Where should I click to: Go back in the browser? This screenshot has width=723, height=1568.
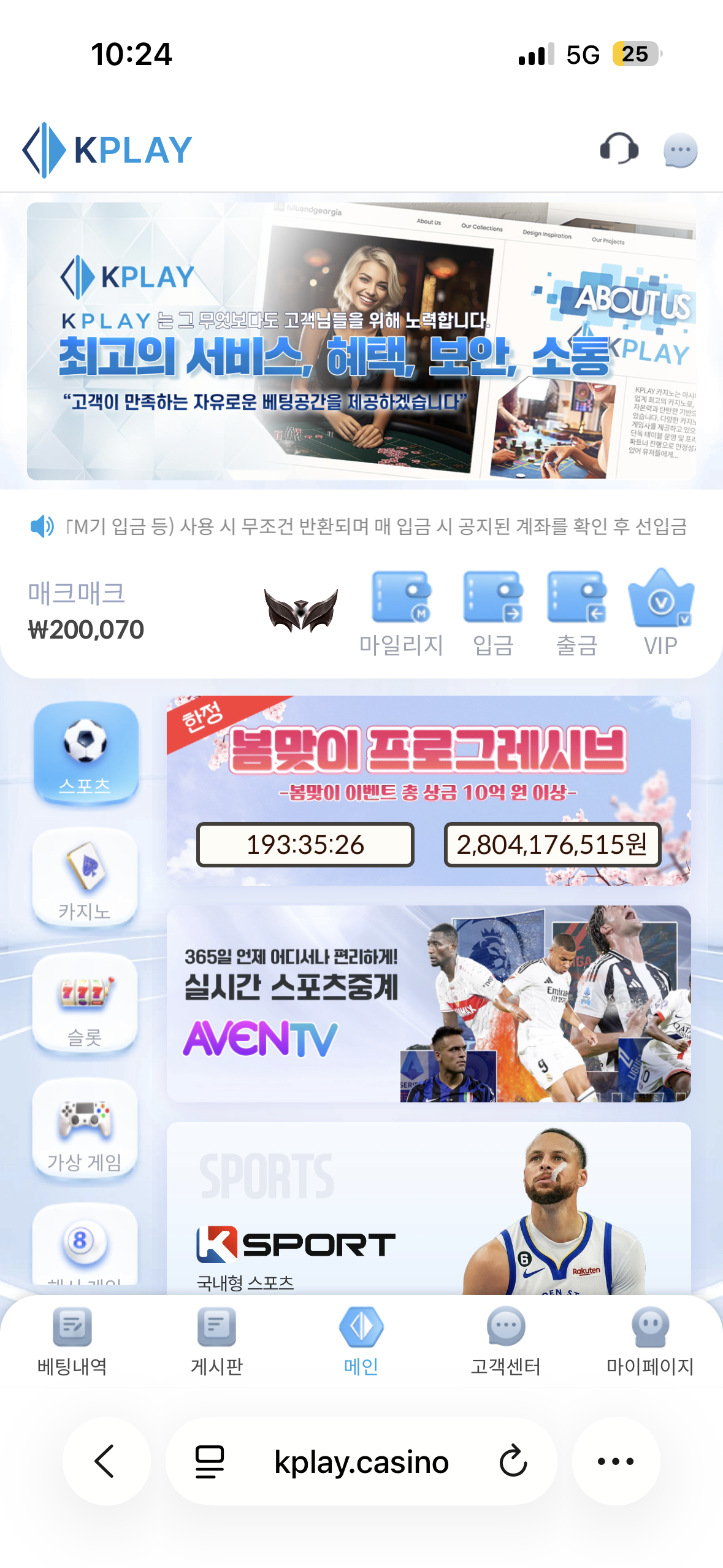(105, 1461)
